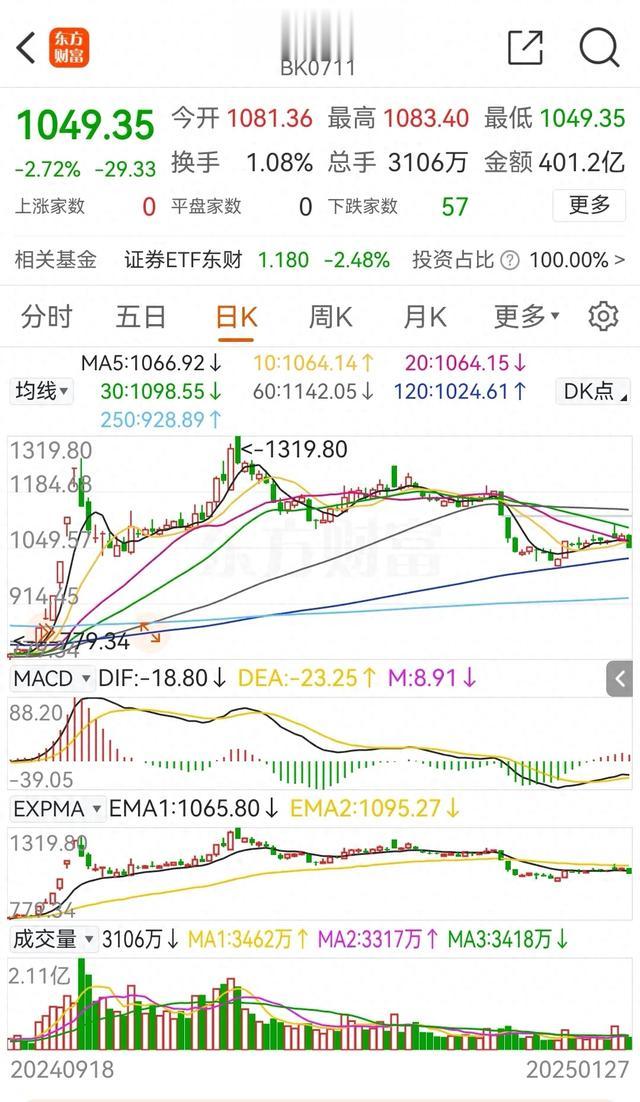This screenshot has width=640, height=1102.
Task: Switch to the 月K tab
Action: pyautogui.click(x=424, y=317)
